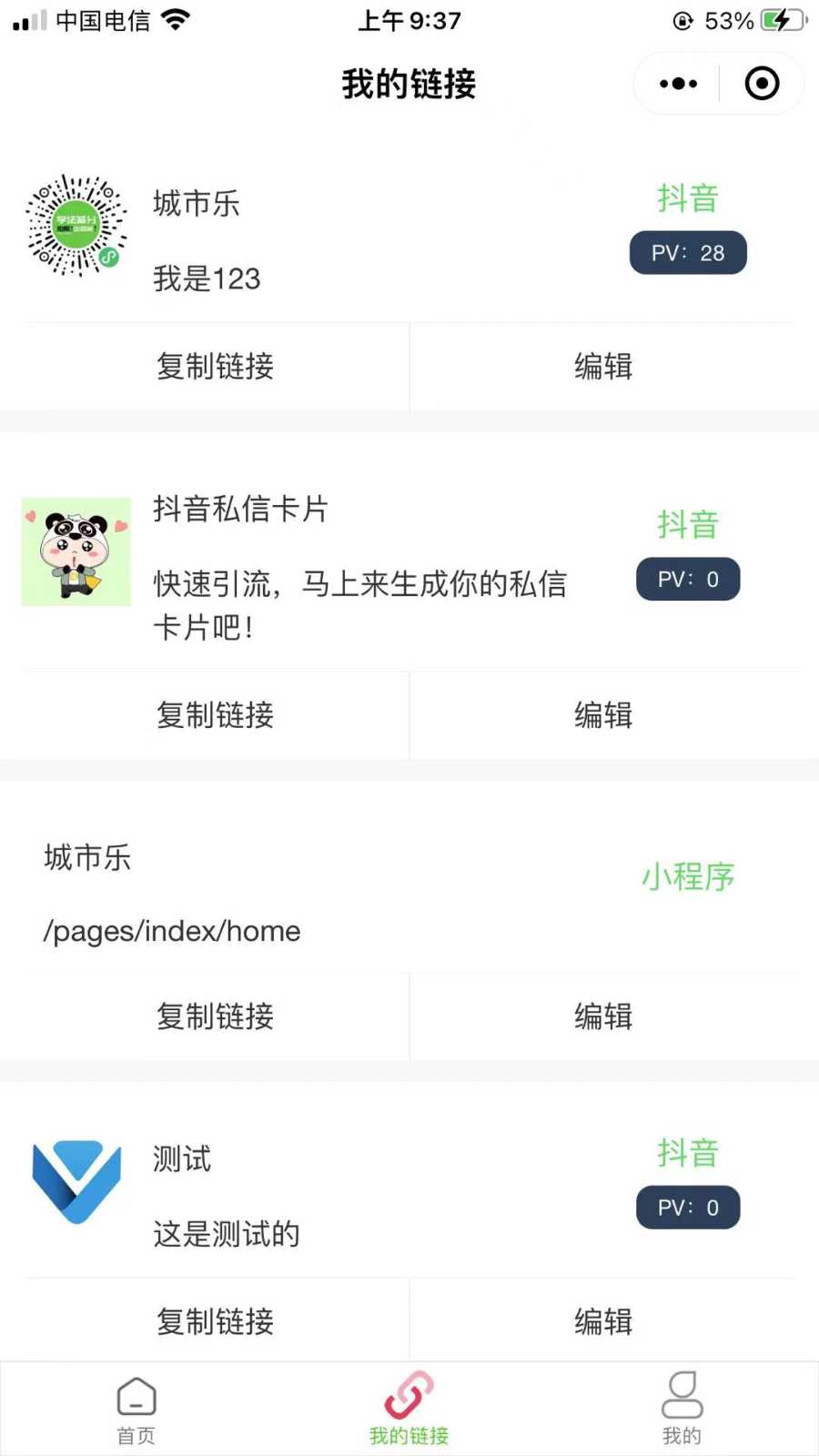Edit the 抖音私信卡片 entry

(x=603, y=715)
